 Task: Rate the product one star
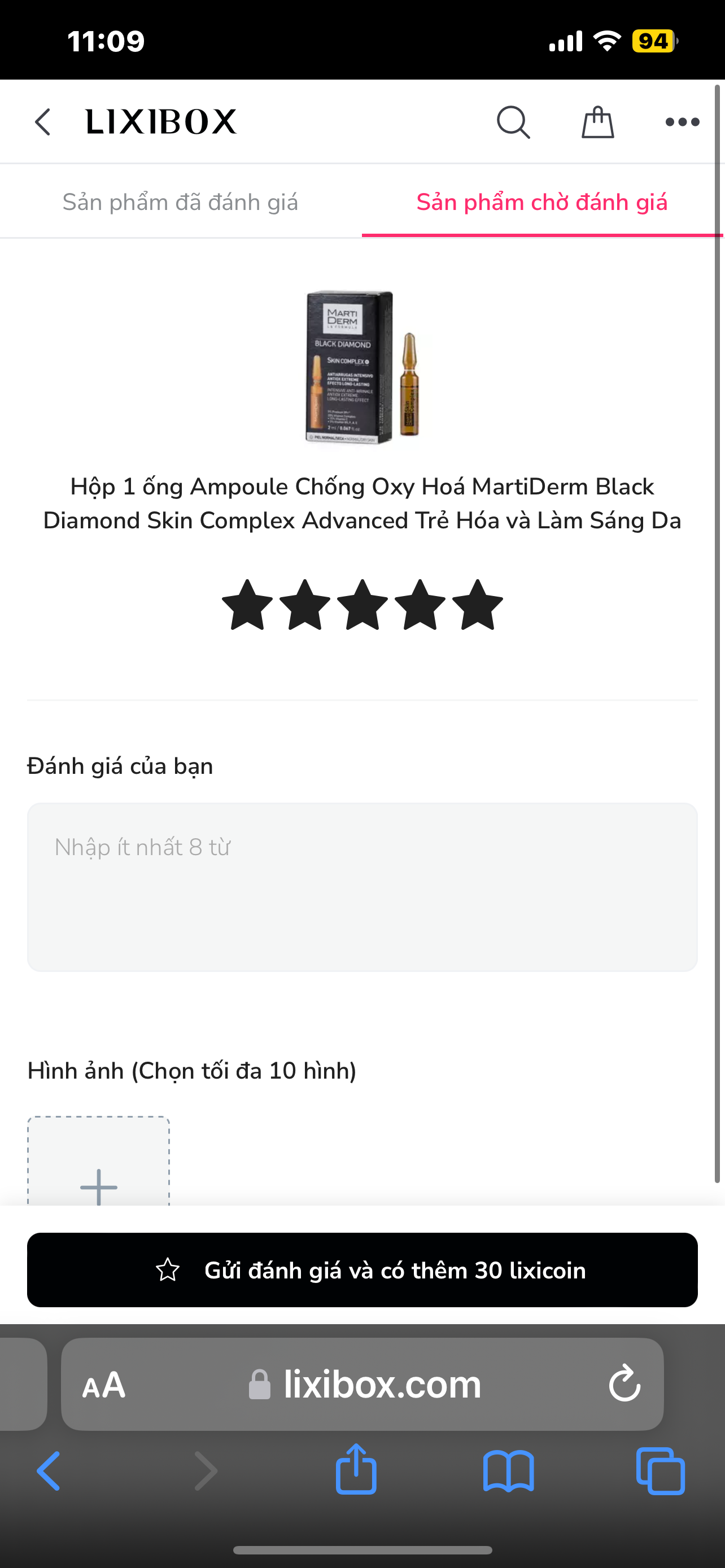pos(247,605)
